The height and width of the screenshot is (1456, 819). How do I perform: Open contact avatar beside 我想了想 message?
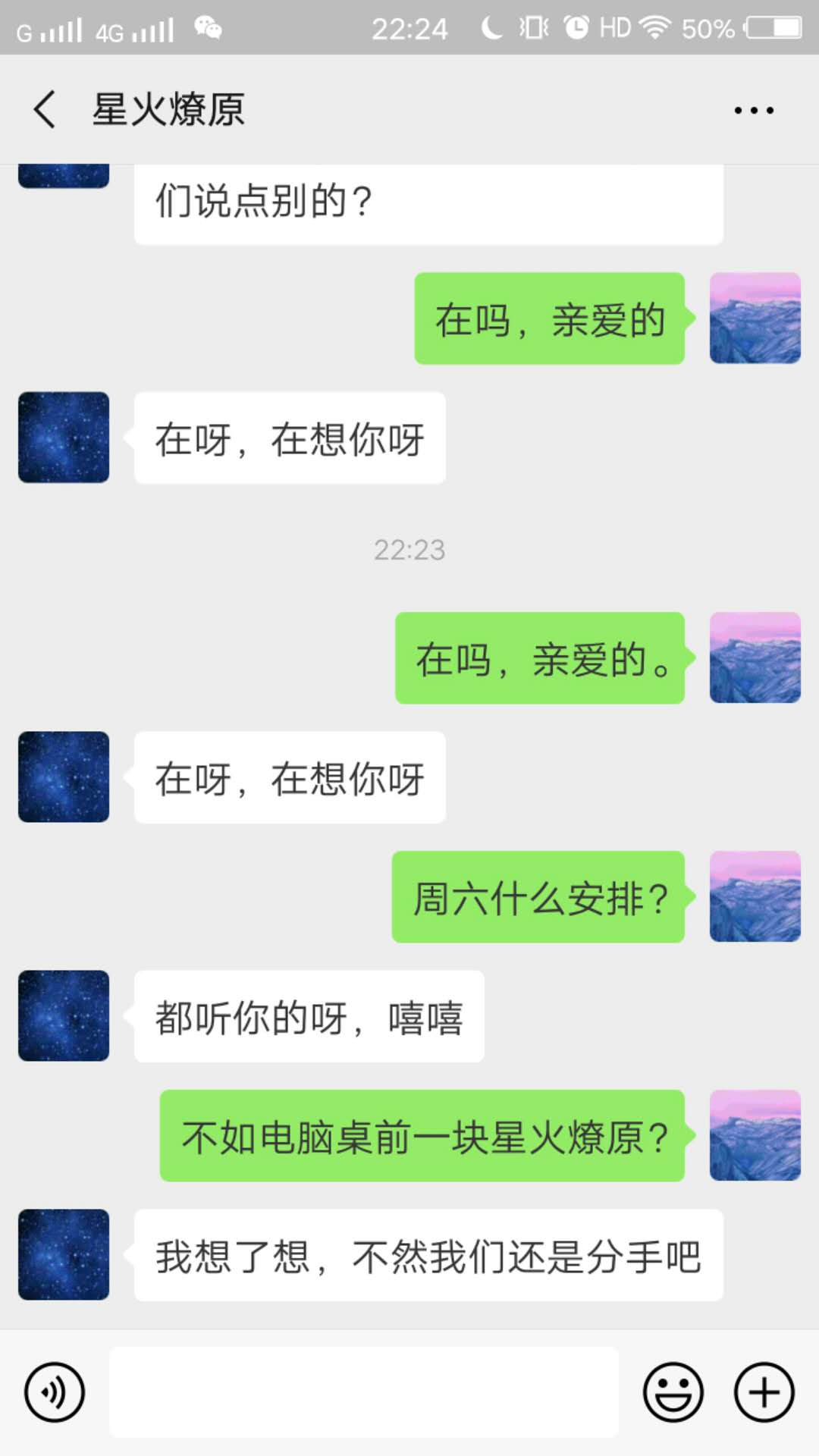coord(64,1254)
